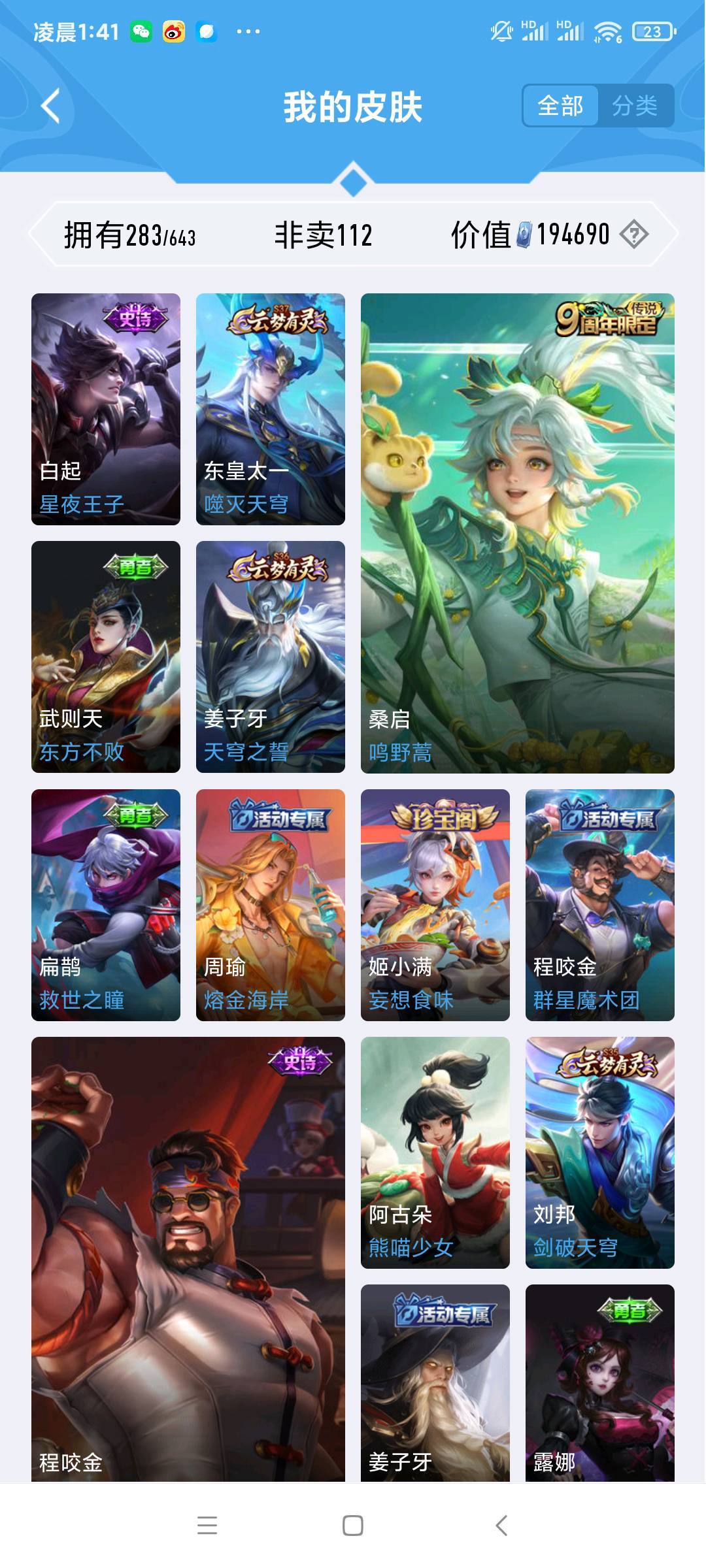Open 刘邦 剑破天穹 skin card
Viewport: 706px width, 1568px height.
click(x=600, y=1152)
